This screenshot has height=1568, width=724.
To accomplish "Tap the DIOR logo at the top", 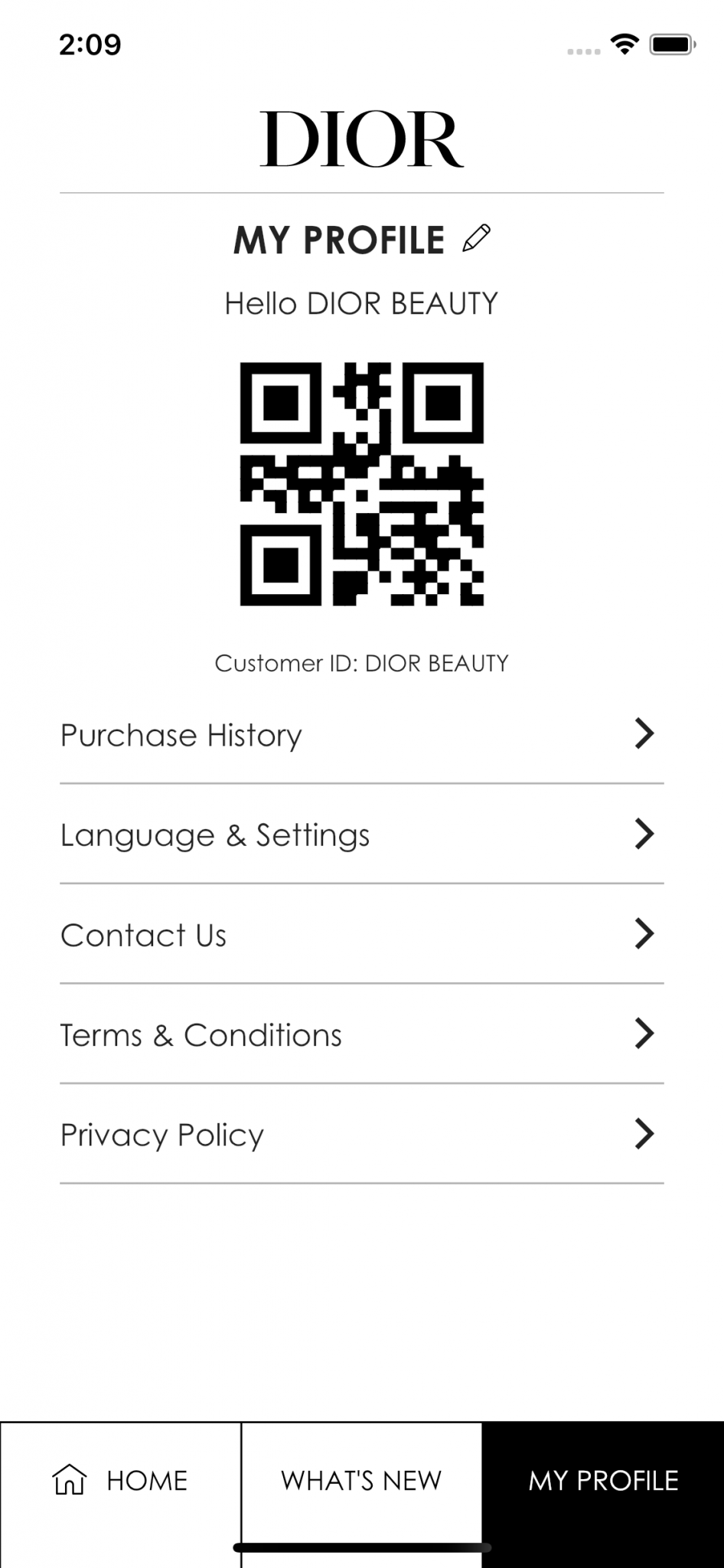I will click(361, 138).
